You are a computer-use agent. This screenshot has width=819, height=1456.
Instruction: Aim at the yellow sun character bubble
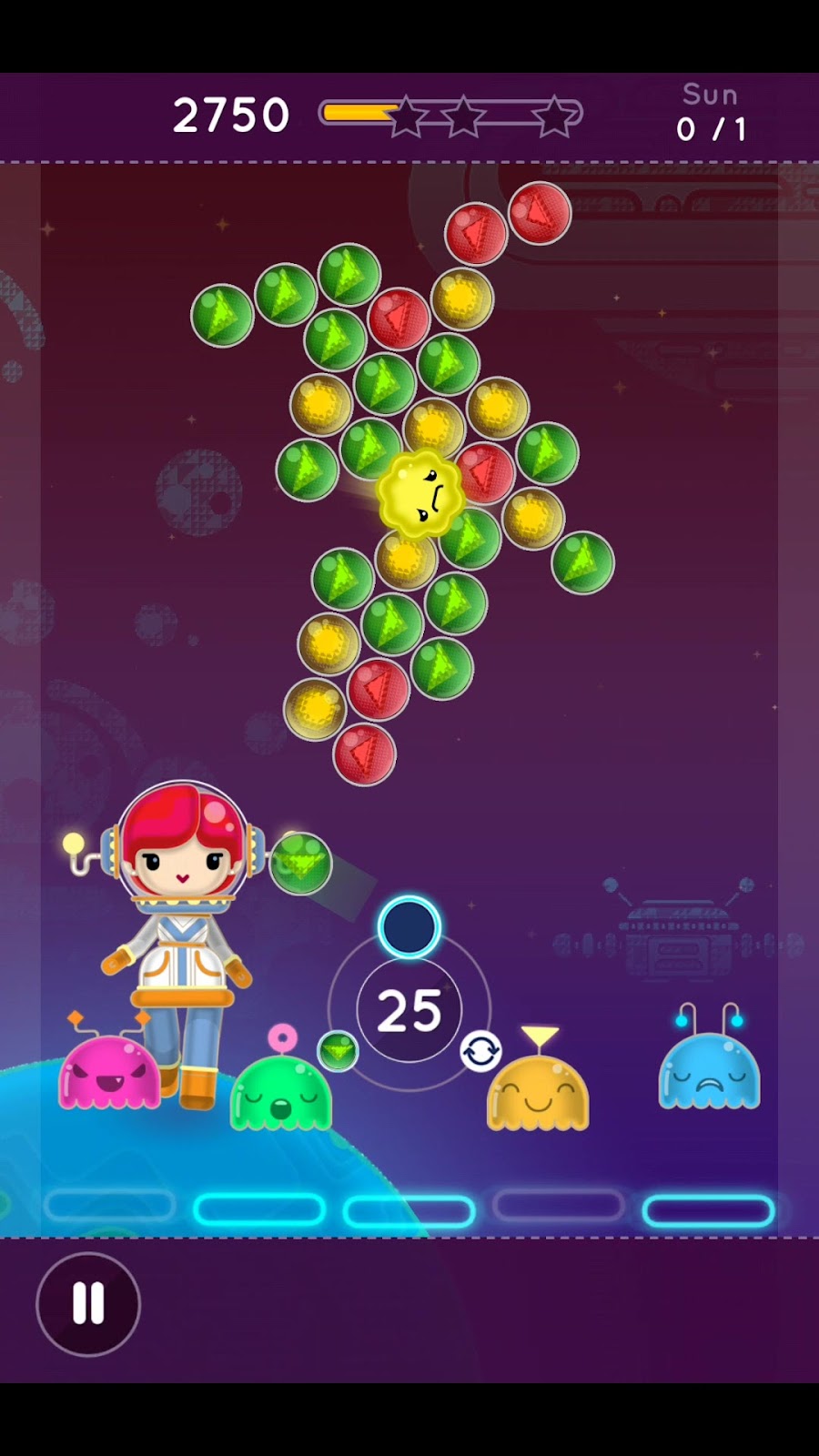pyautogui.click(x=420, y=492)
